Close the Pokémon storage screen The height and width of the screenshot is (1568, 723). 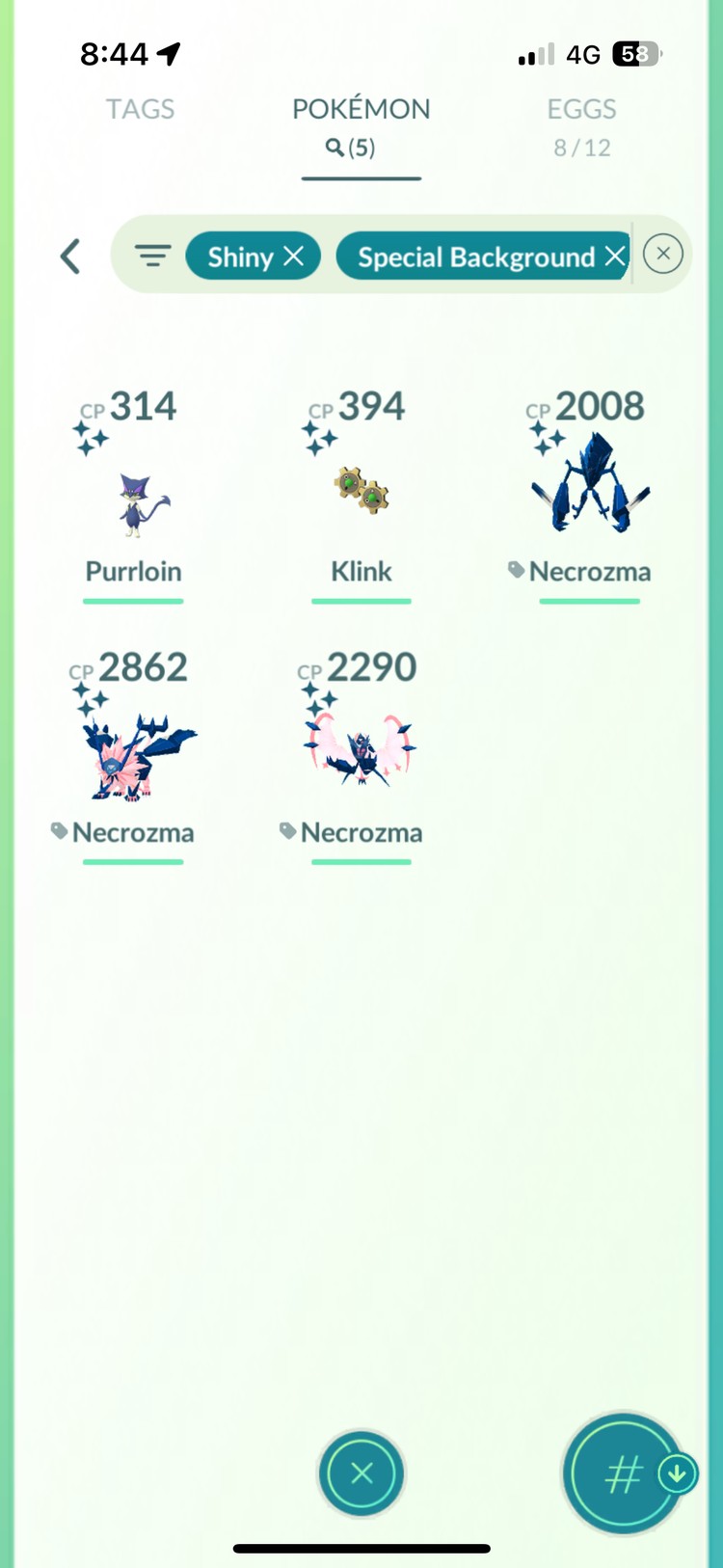click(x=361, y=1473)
